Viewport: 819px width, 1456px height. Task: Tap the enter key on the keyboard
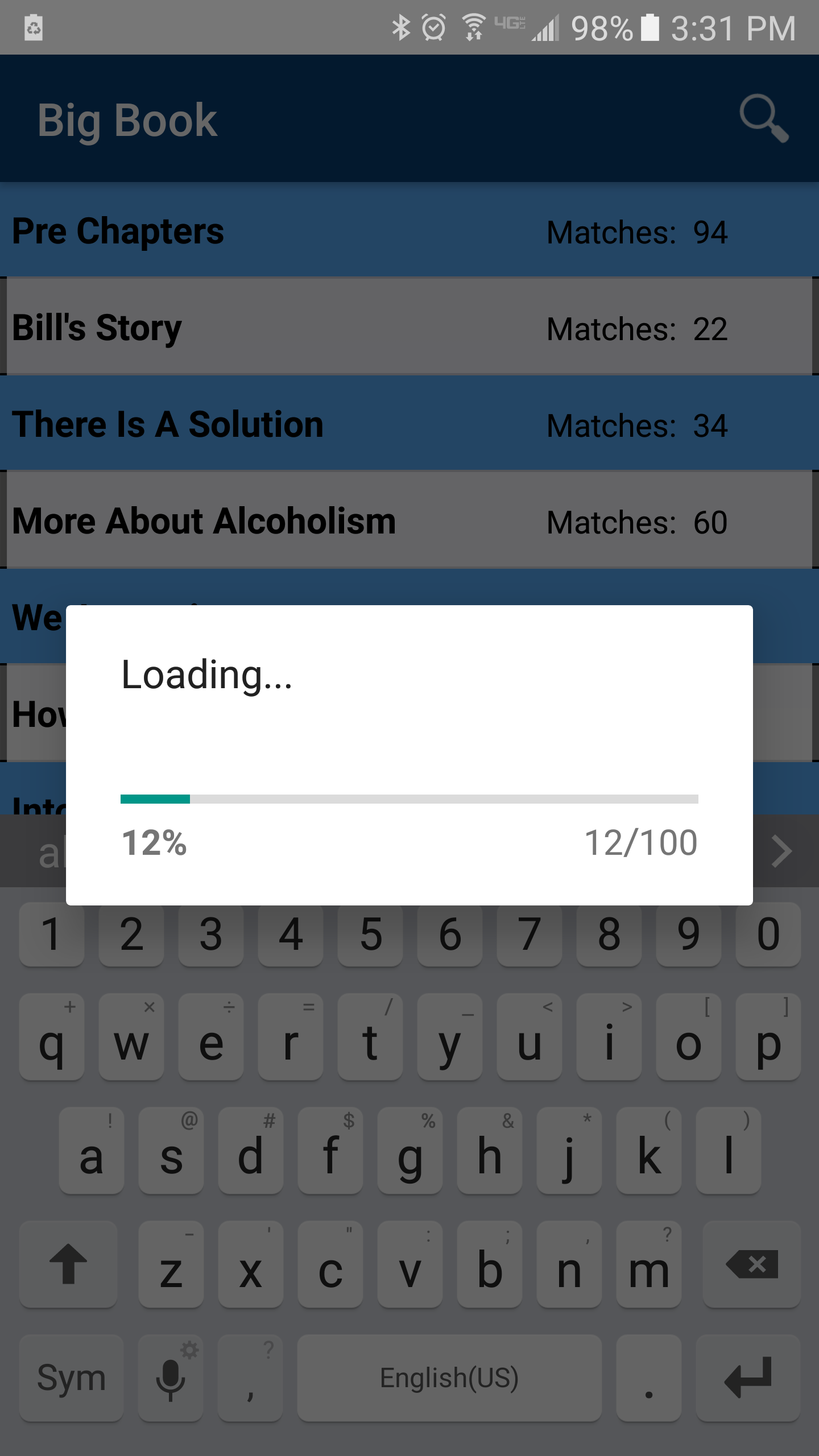748,1378
